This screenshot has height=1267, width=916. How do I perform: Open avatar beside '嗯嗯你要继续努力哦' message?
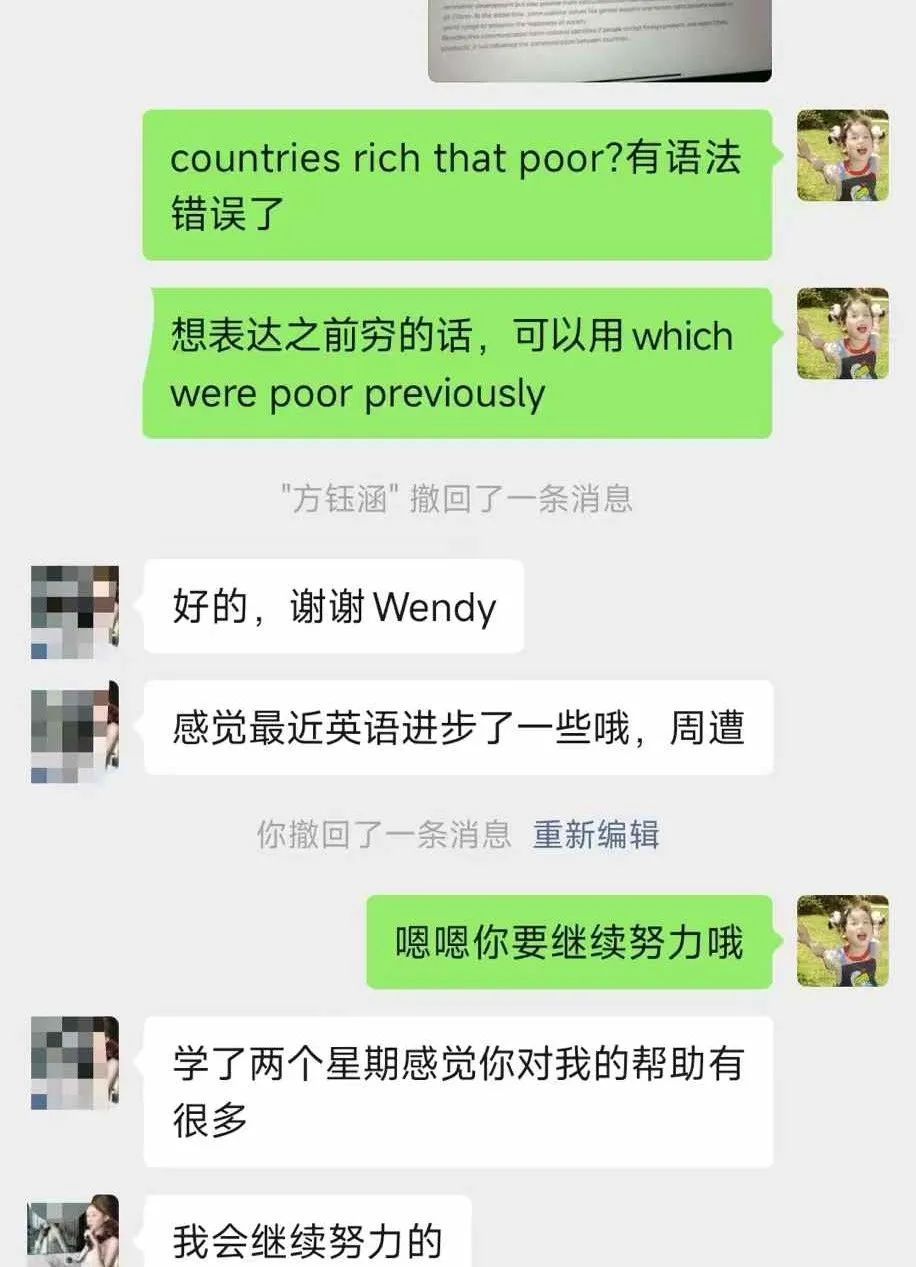point(842,941)
